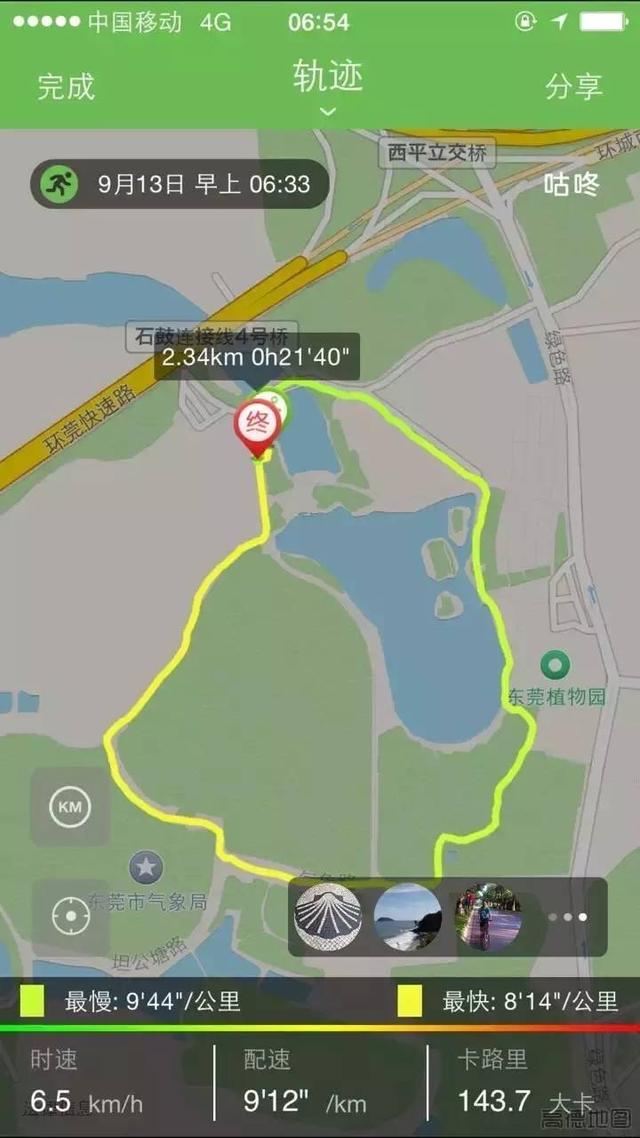This screenshot has width=640, height=1138.
Task: Tap the photo strip page dots
Action: 567,917
